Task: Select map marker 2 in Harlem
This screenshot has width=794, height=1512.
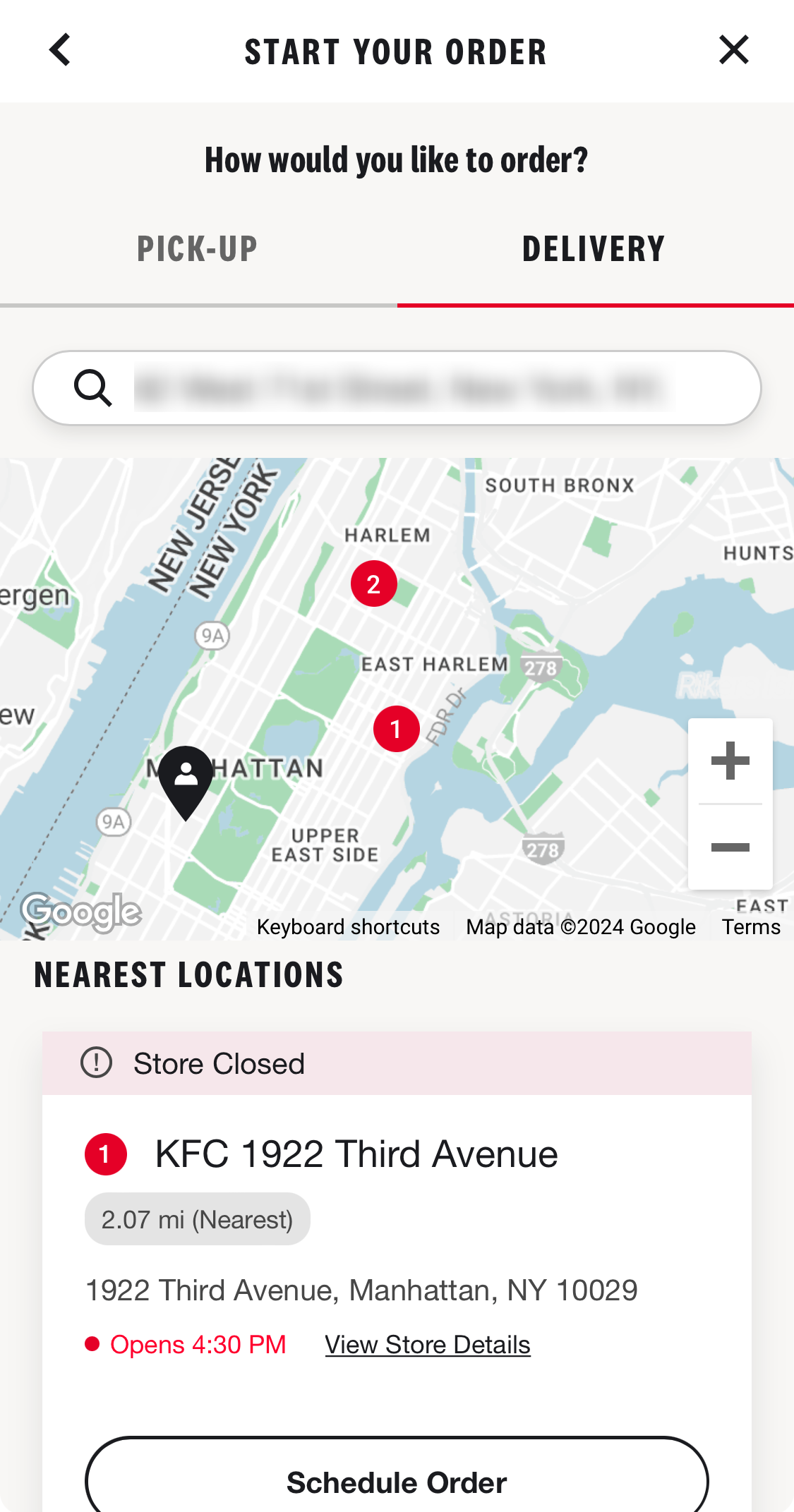Action: pyautogui.click(x=374, y=583)
